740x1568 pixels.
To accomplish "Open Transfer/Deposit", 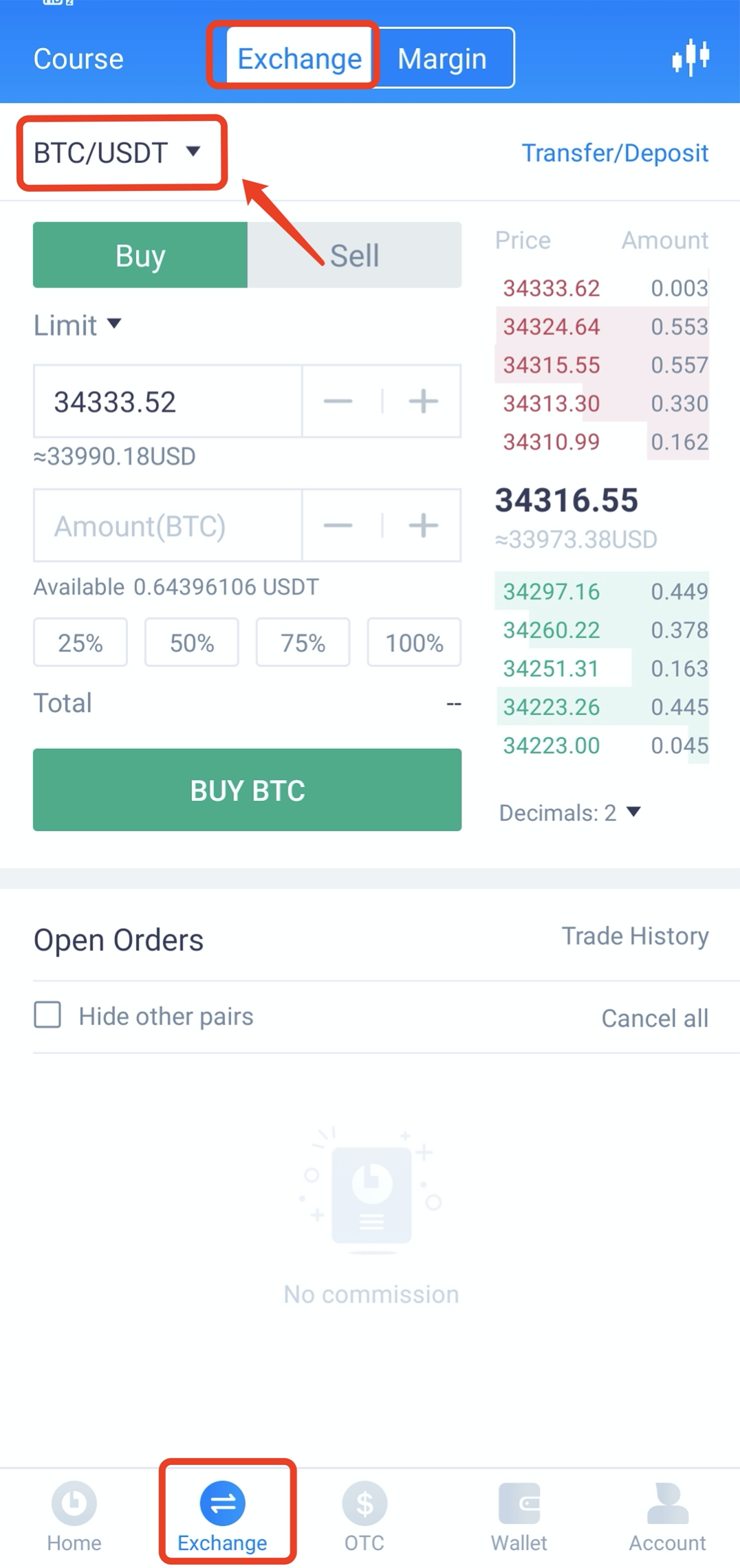I will click(615, 153).
